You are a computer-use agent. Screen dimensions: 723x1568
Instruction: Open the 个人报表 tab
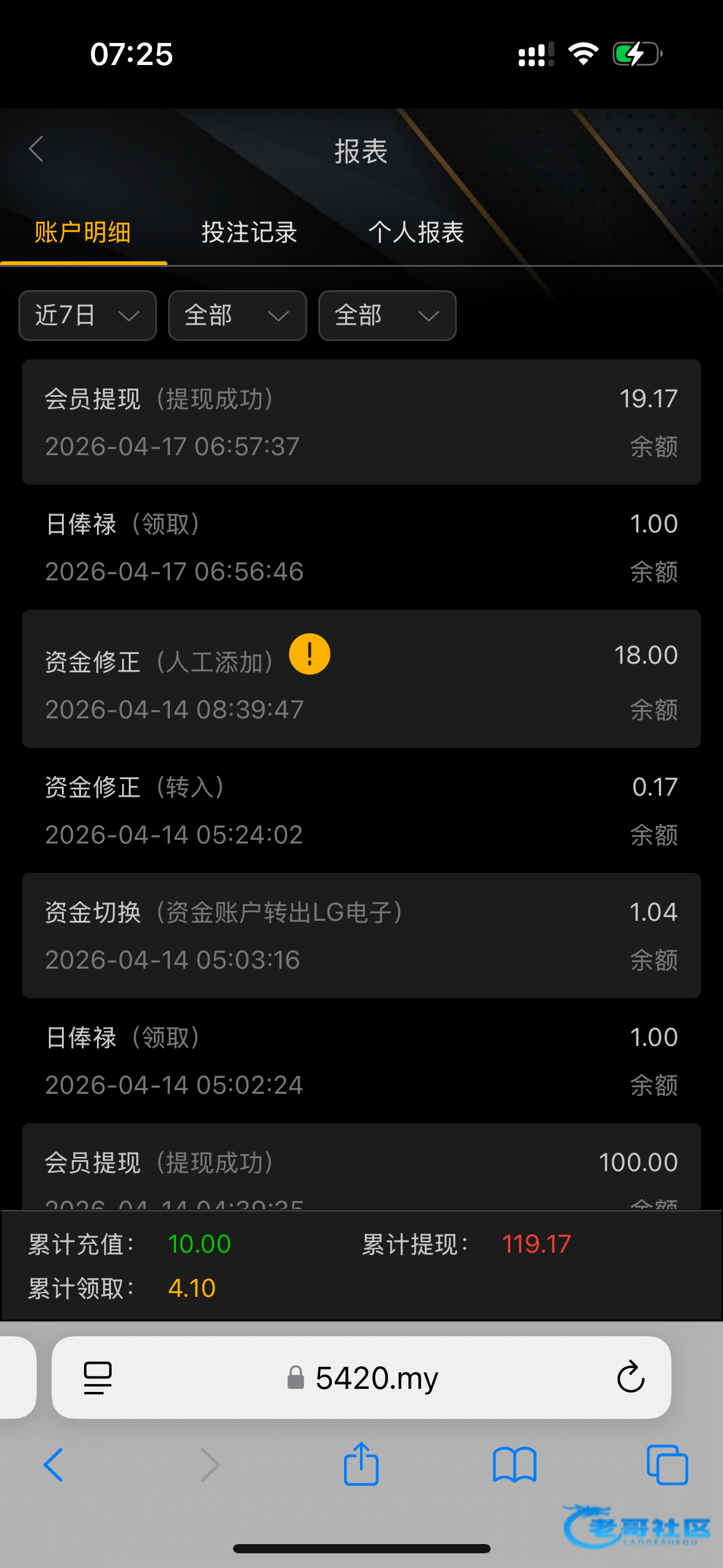tap(416, 233)
